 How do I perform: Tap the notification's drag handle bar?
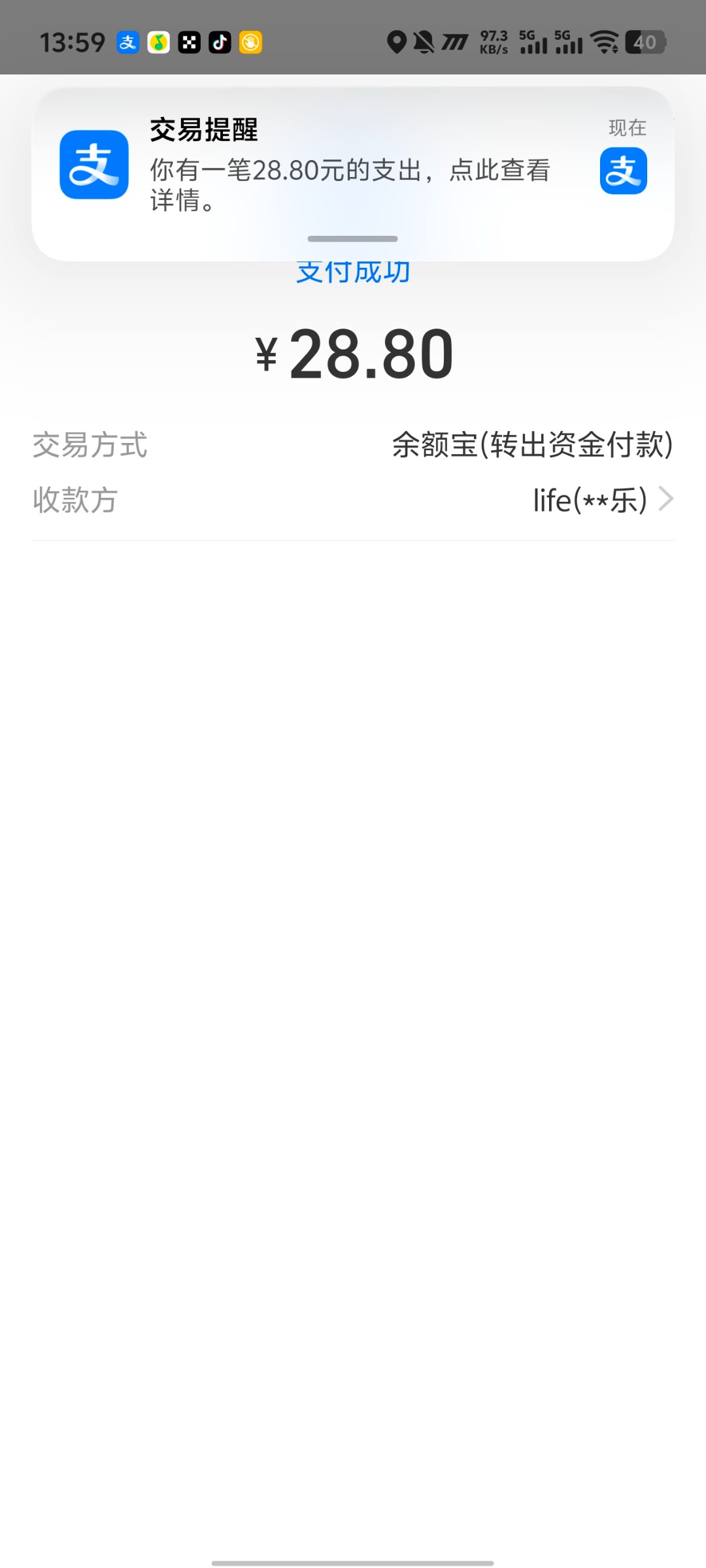point(353,239)
